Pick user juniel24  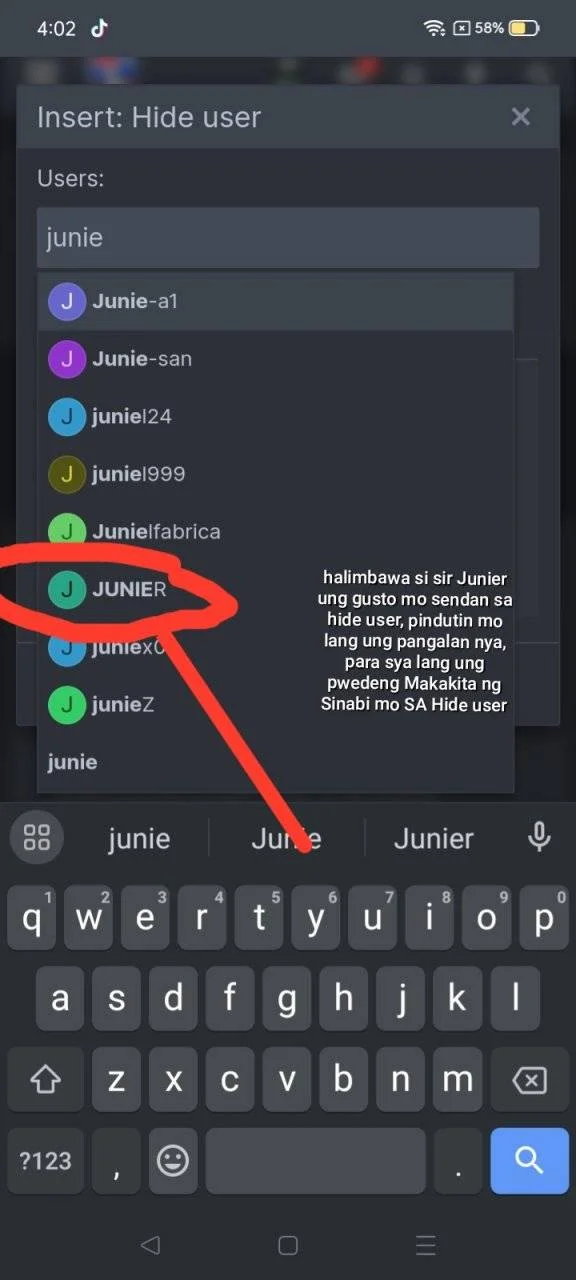[276, 416]
